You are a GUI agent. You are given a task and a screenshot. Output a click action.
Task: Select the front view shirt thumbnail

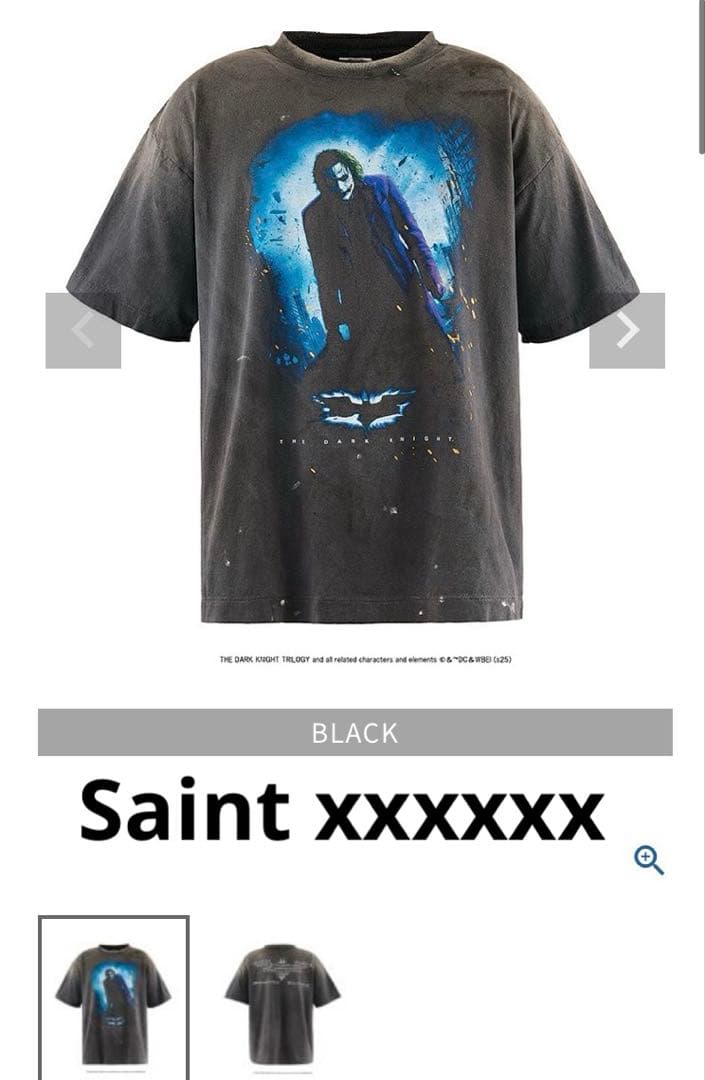click(114, 998)
